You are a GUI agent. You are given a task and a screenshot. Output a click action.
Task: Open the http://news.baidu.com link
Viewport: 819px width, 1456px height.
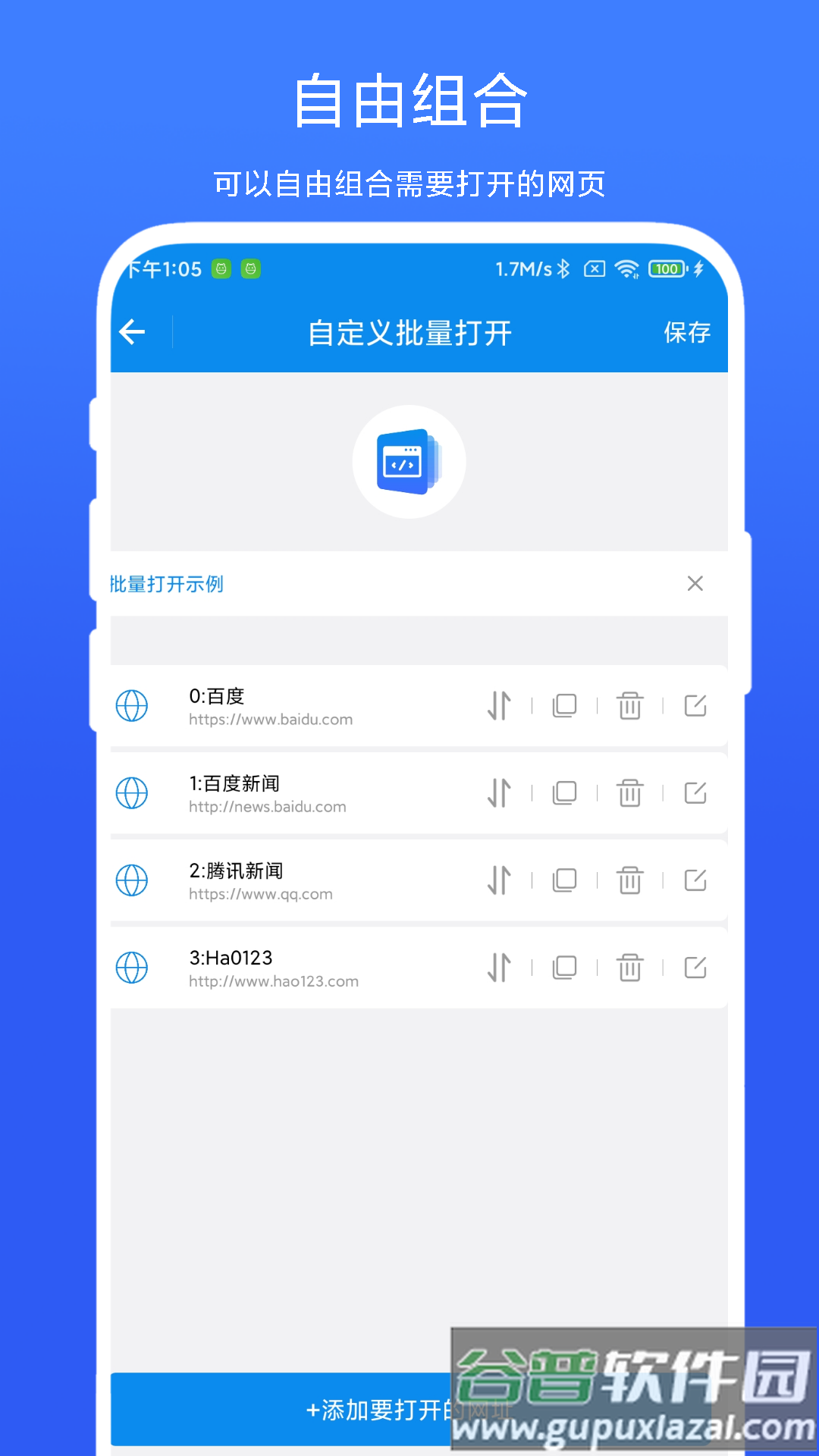(x=267, y=806)
